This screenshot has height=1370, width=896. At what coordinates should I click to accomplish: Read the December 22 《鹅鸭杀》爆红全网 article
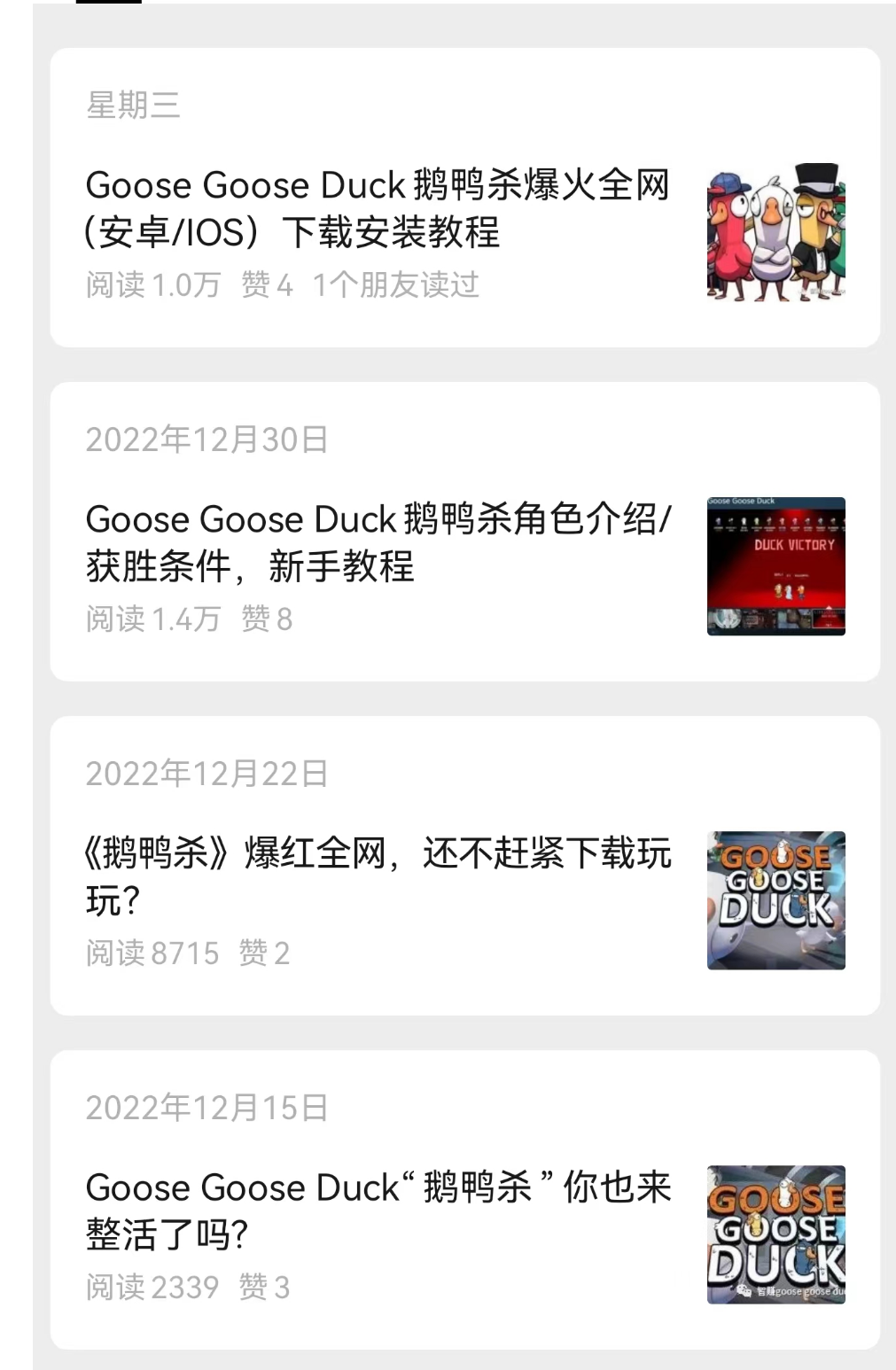pos(378,876)
